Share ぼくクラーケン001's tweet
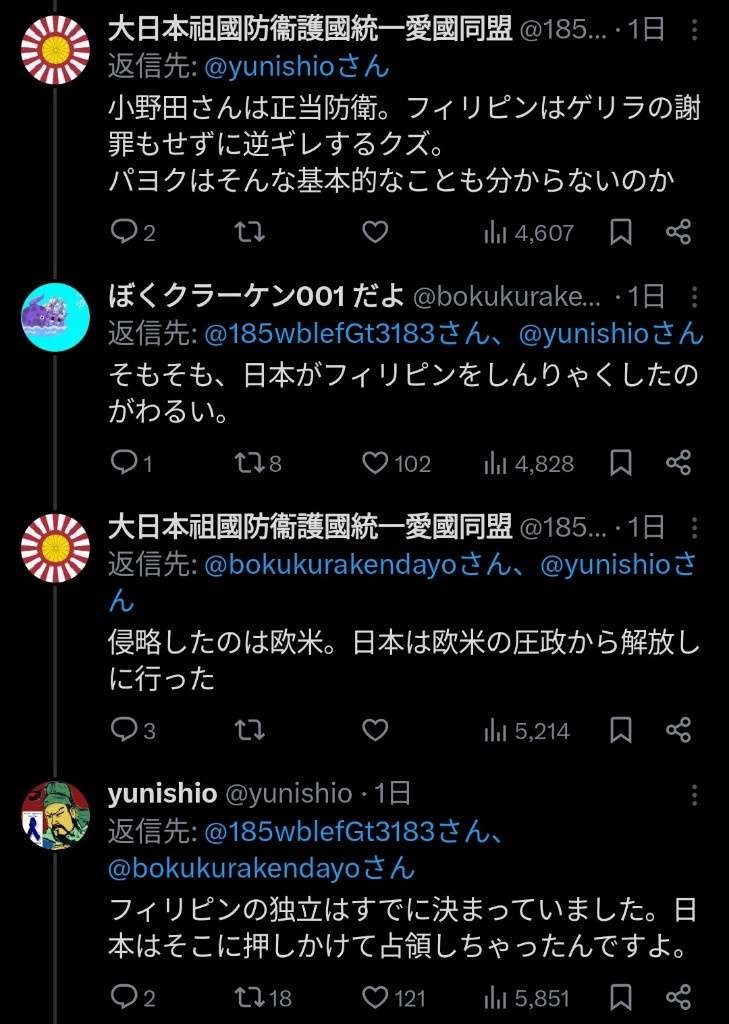This screenshot has width=729, height=1024. coord(678,463)
